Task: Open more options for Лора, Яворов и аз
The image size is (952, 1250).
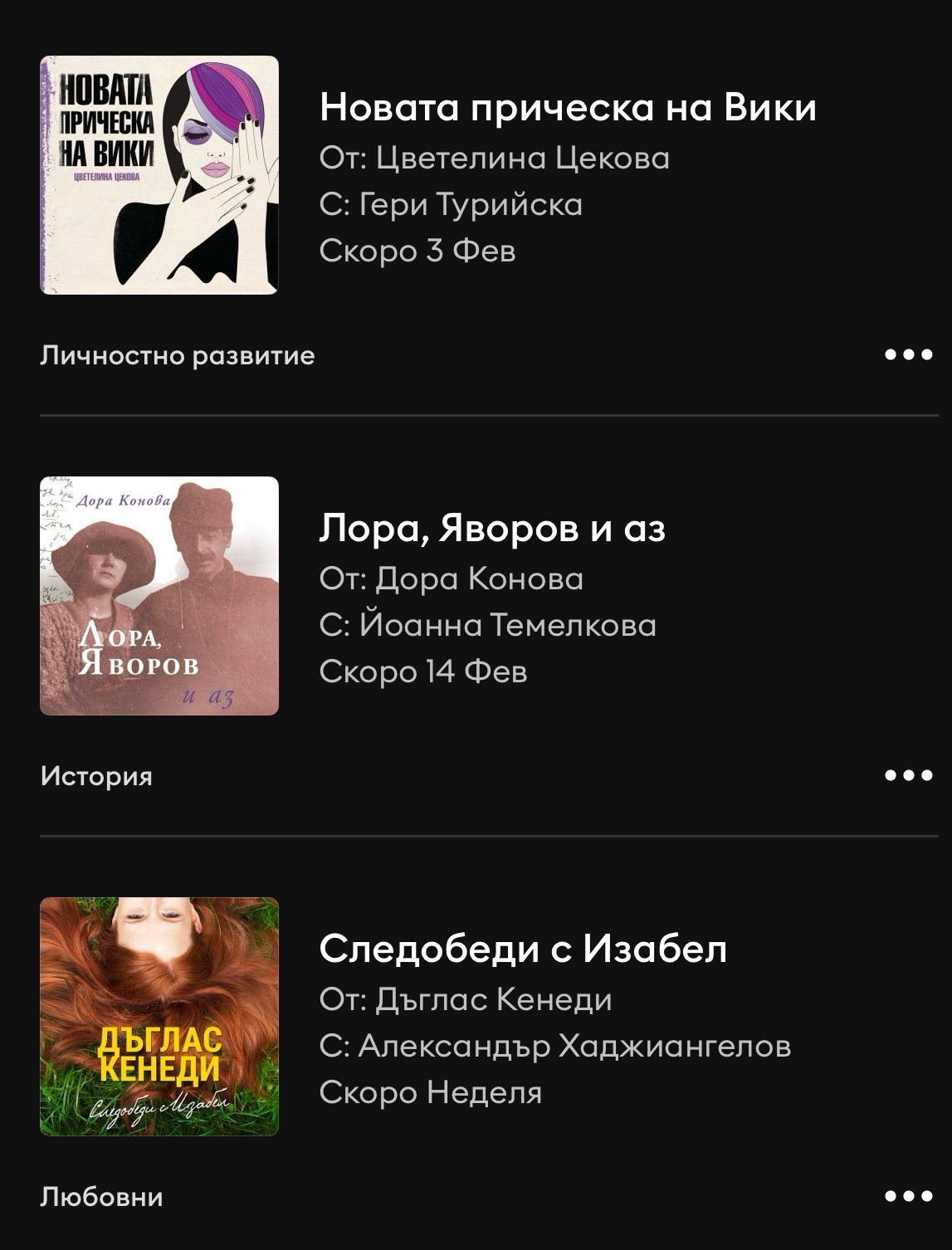Action: [x=909, y=776]
